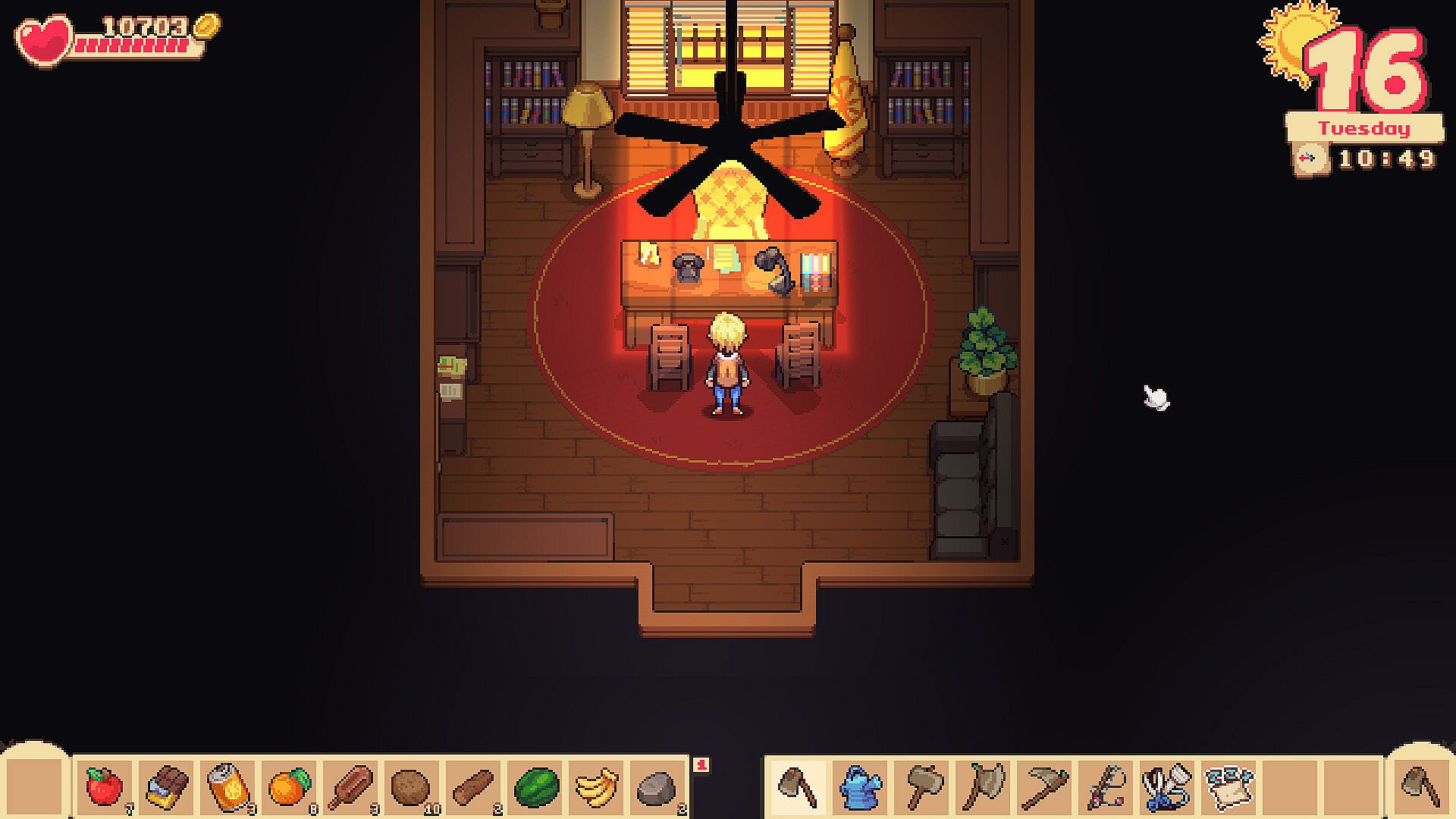Select the orange soda can
The width and height of the screenshot is (1456, 819).
228,787
